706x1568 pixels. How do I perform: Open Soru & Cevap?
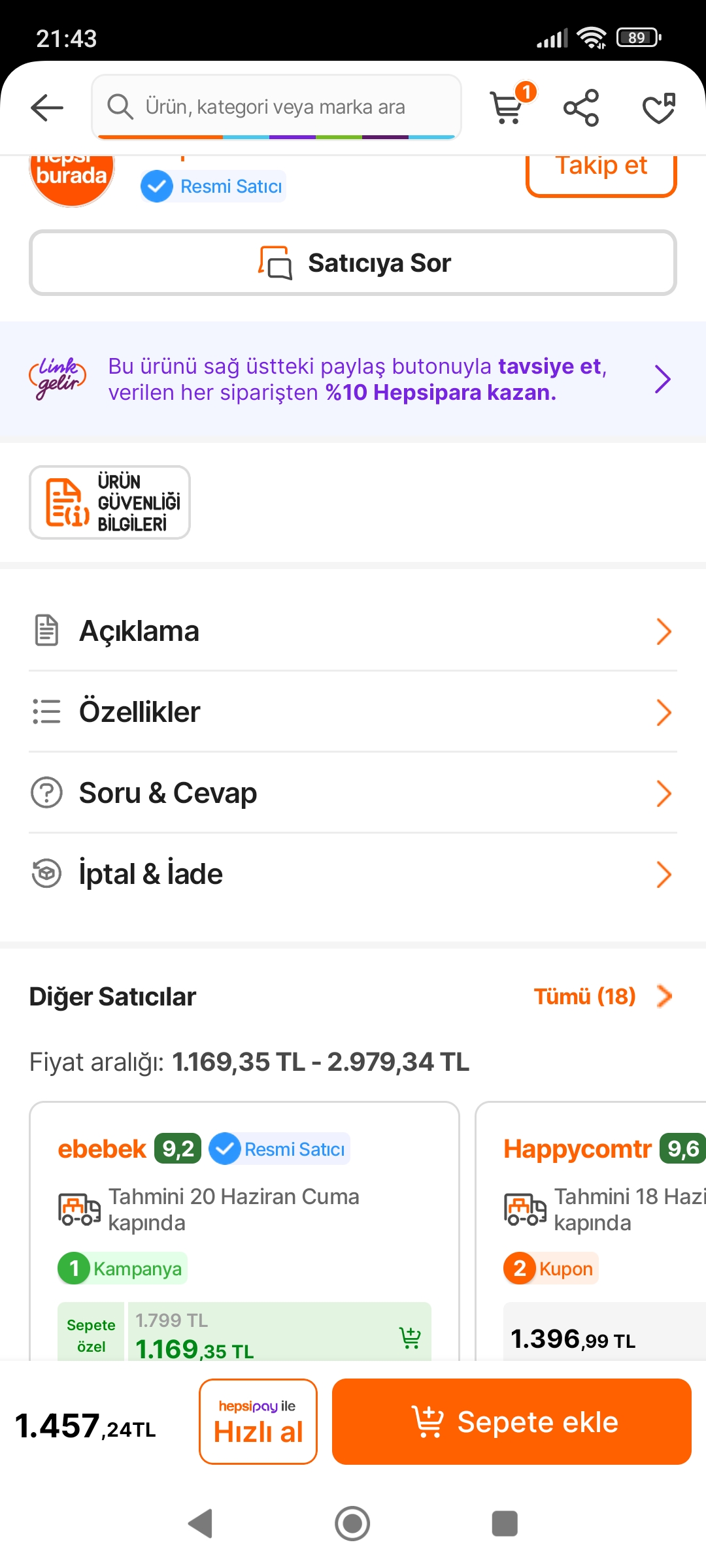click(353, 793)
